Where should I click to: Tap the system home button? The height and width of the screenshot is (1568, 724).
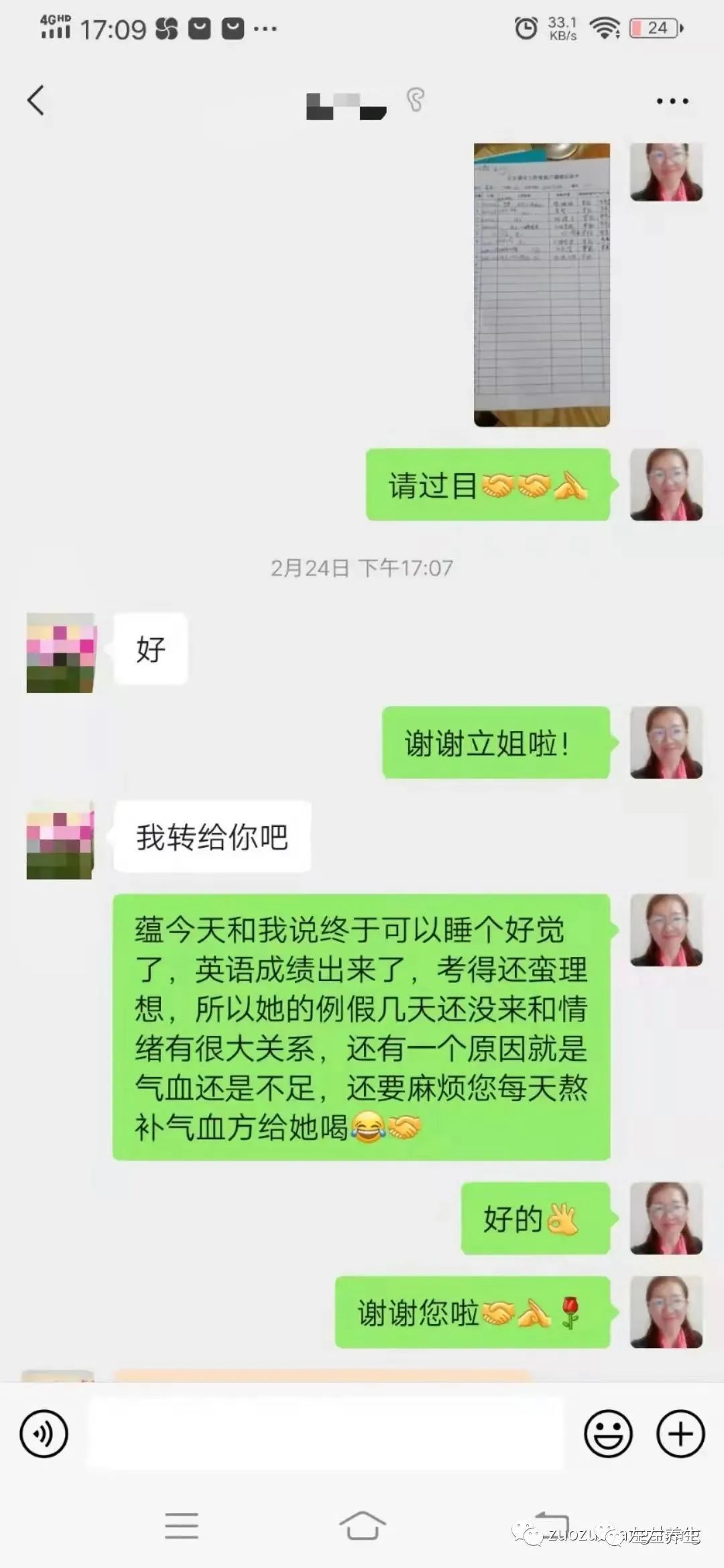pyautogui.click(x=362, y=1526)
